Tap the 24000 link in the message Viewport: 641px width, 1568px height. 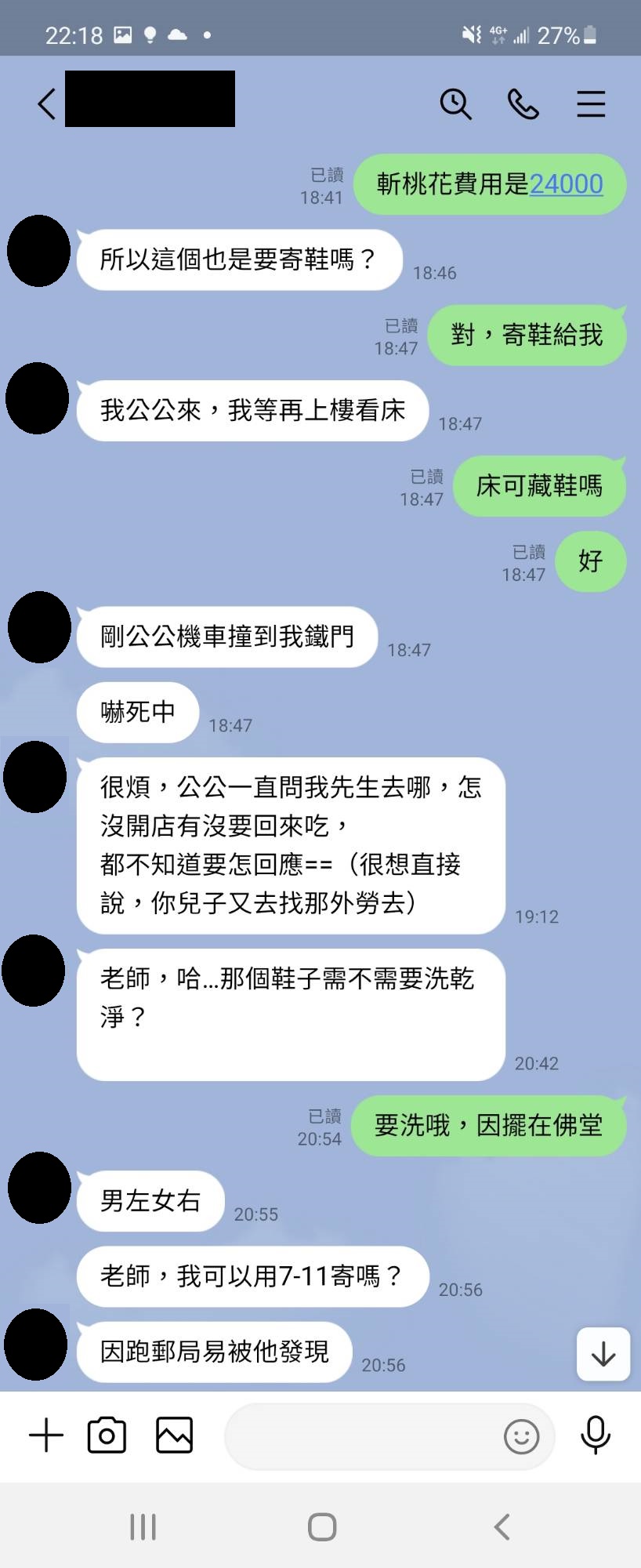(566, 184)
